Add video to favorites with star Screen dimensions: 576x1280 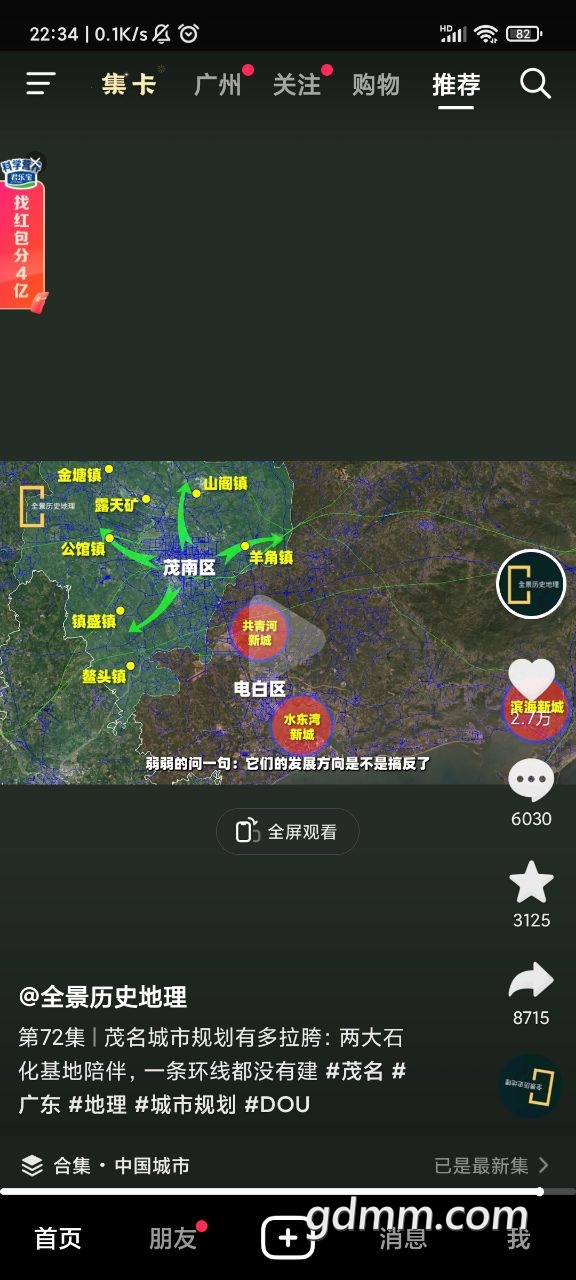[x=531, y=882]
